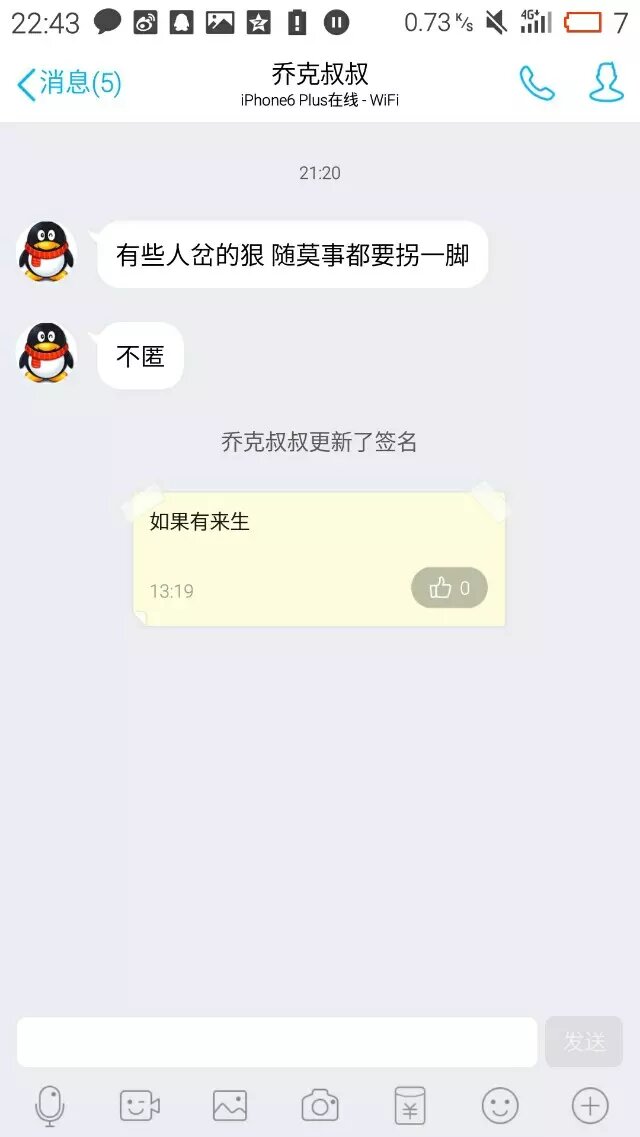The width and height of the screenshot is (640, 1137).
Task: Open the emoji picker
Action: coord(500,1105)
